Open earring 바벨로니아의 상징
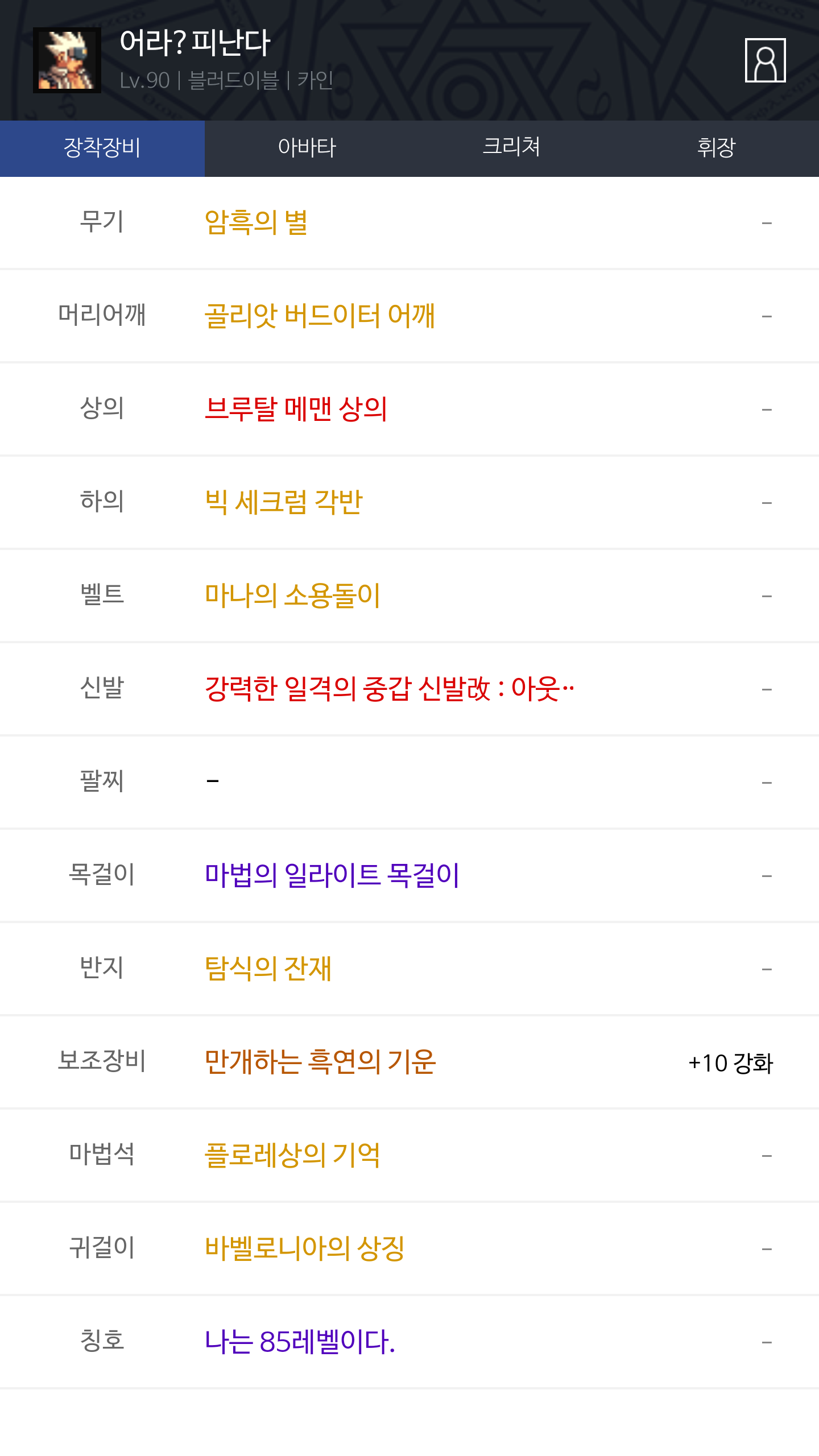Viewport: 819px width, 1456px height. click(x=304, y=1248)
